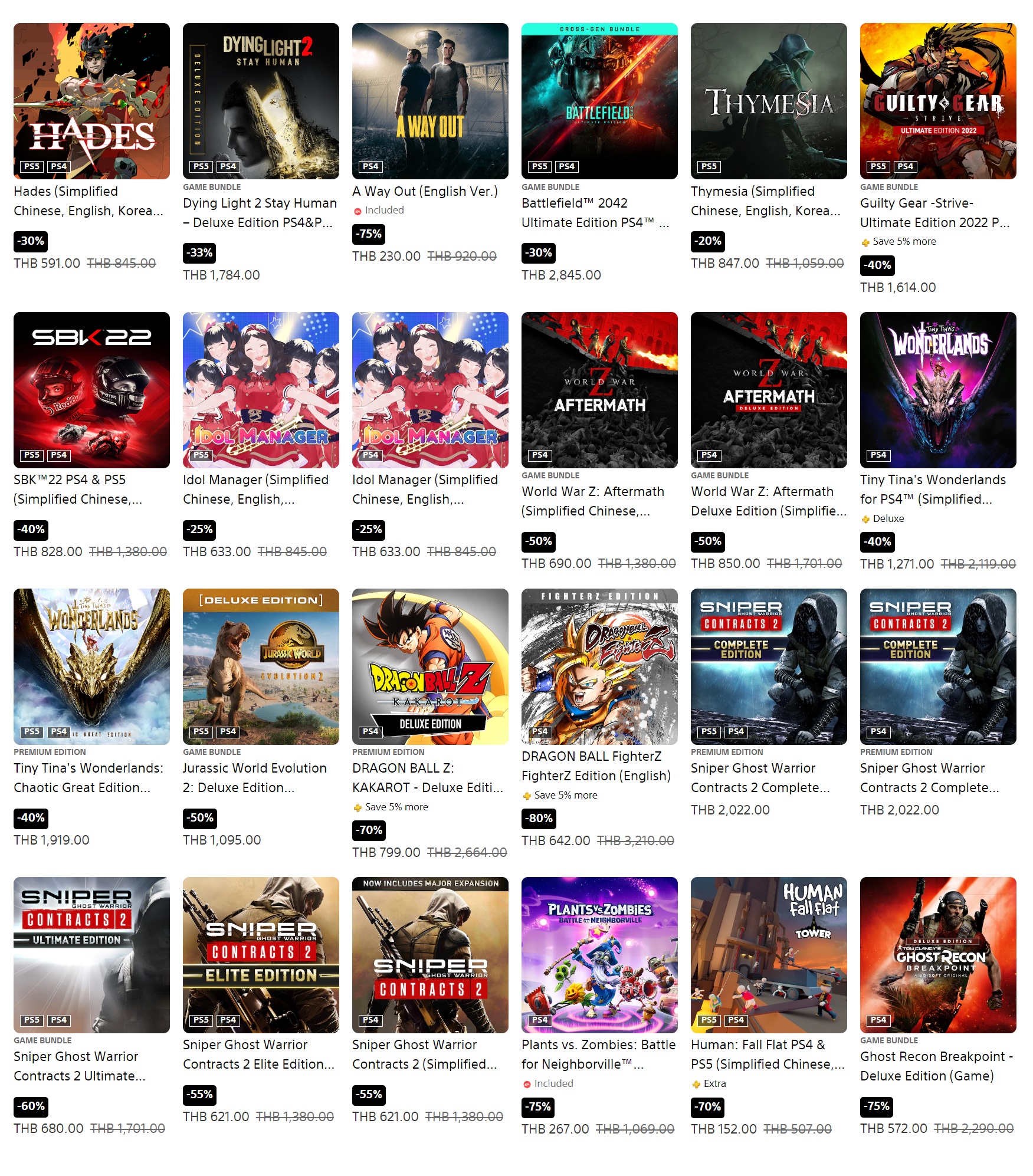Open Human: Fall Flat PS4 & PS5

click(769, 955)
